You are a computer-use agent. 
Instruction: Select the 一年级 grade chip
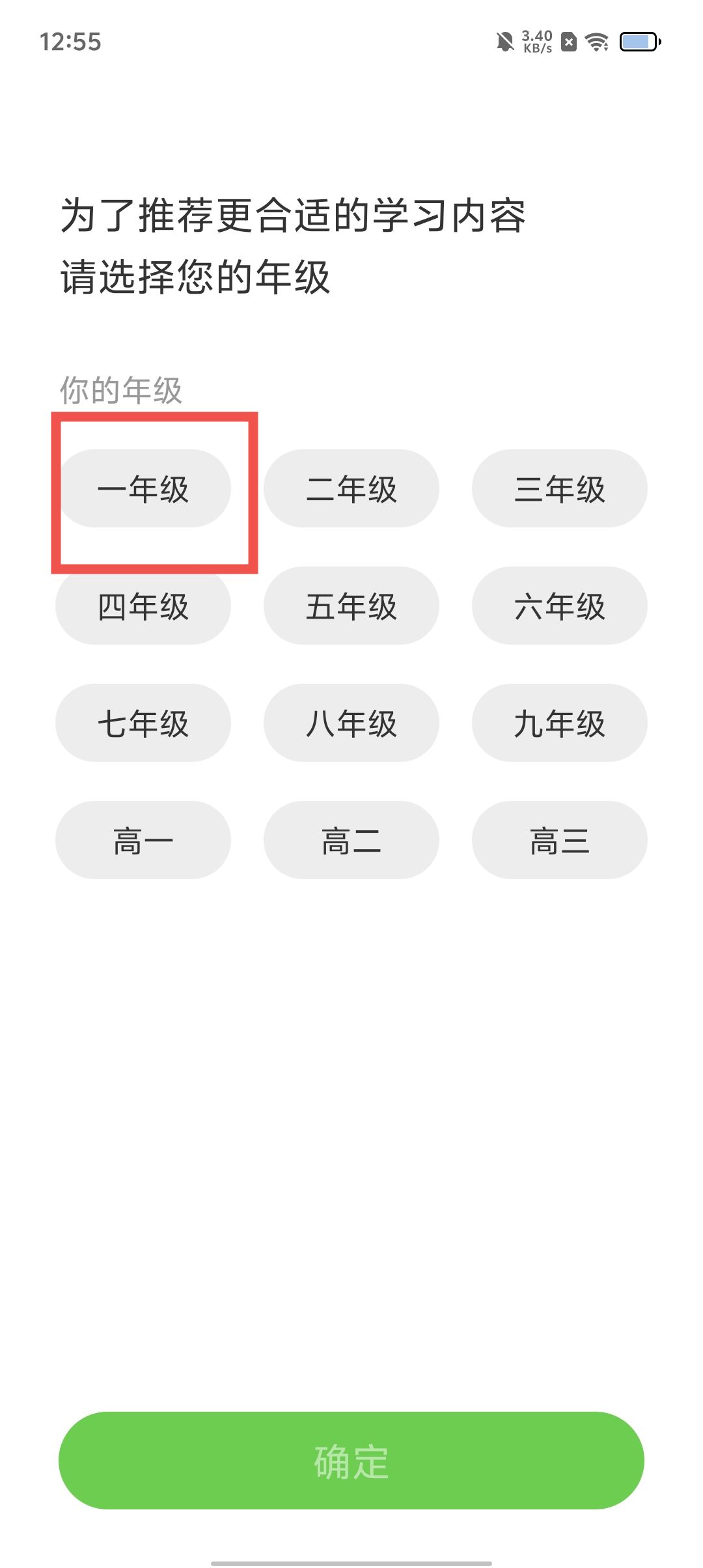143,488
